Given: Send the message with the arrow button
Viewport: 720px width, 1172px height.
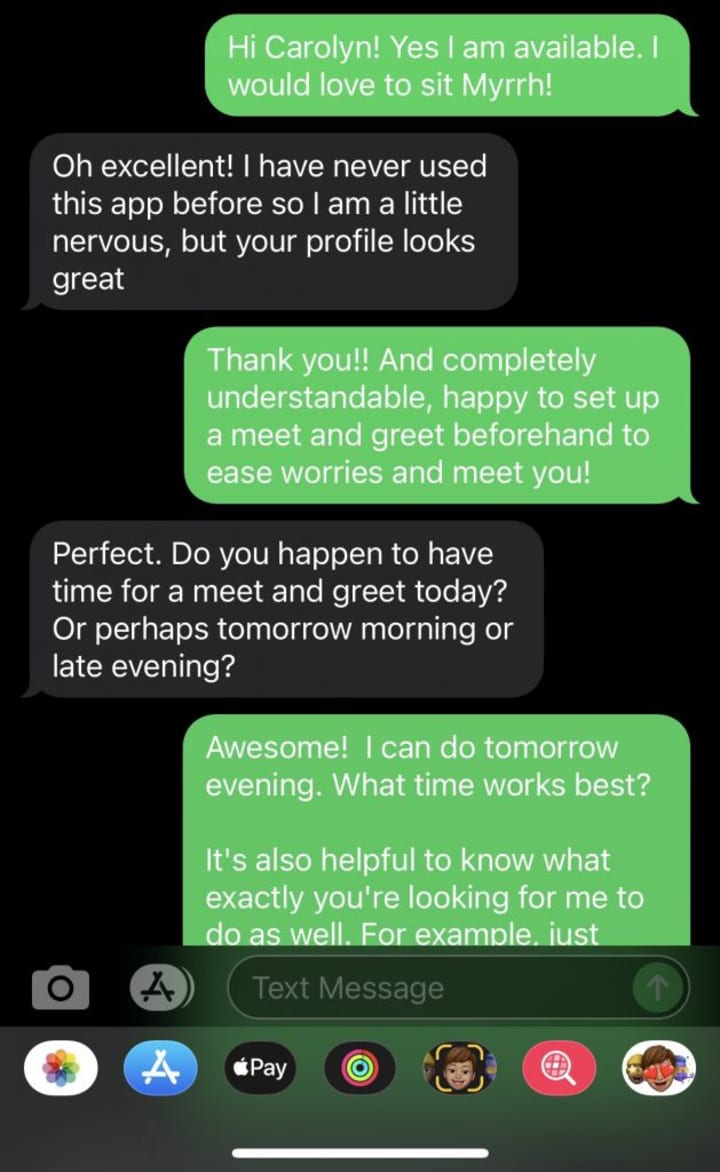Looking at the screenshot, I should pyautogui.click(x=657, y=988).
